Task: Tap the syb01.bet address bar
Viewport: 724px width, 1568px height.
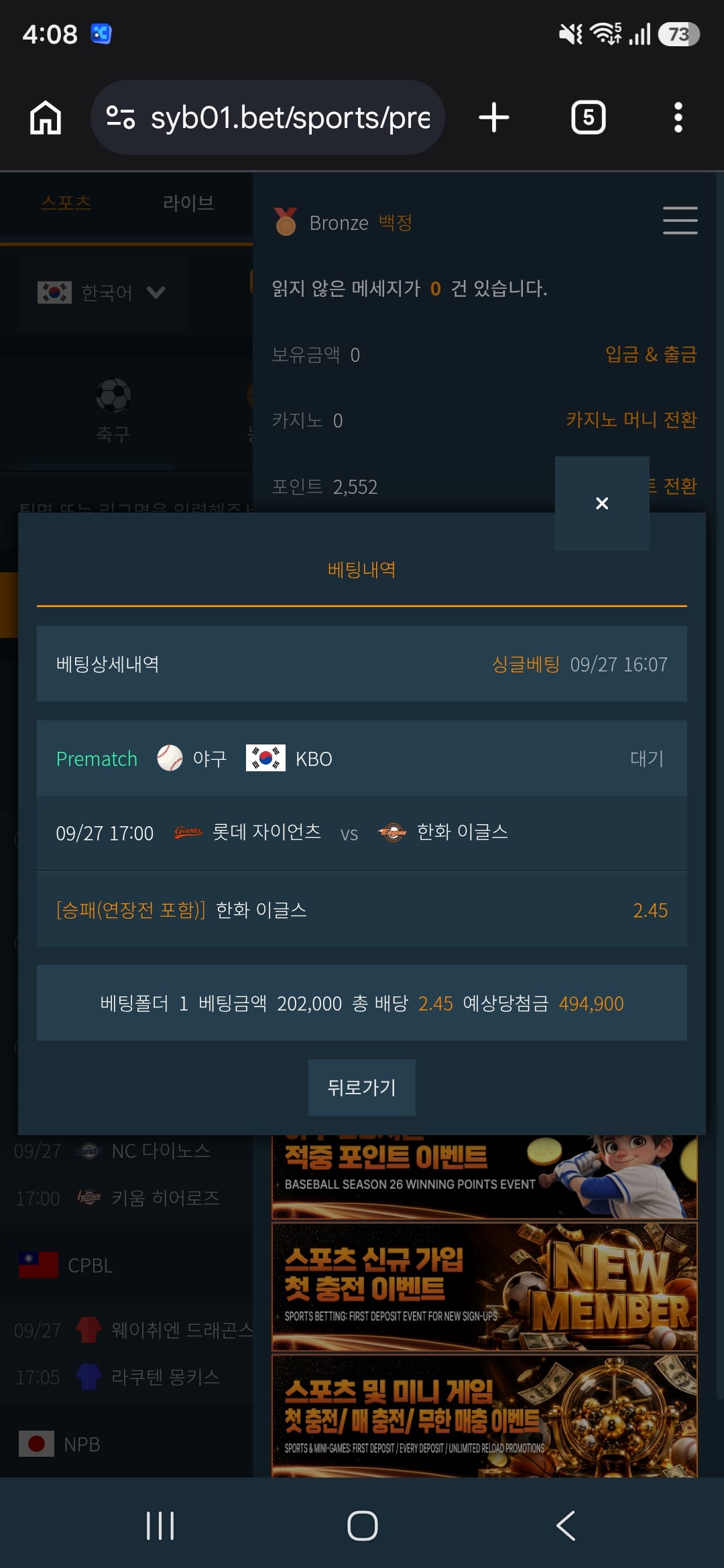Action: (267, 117)
